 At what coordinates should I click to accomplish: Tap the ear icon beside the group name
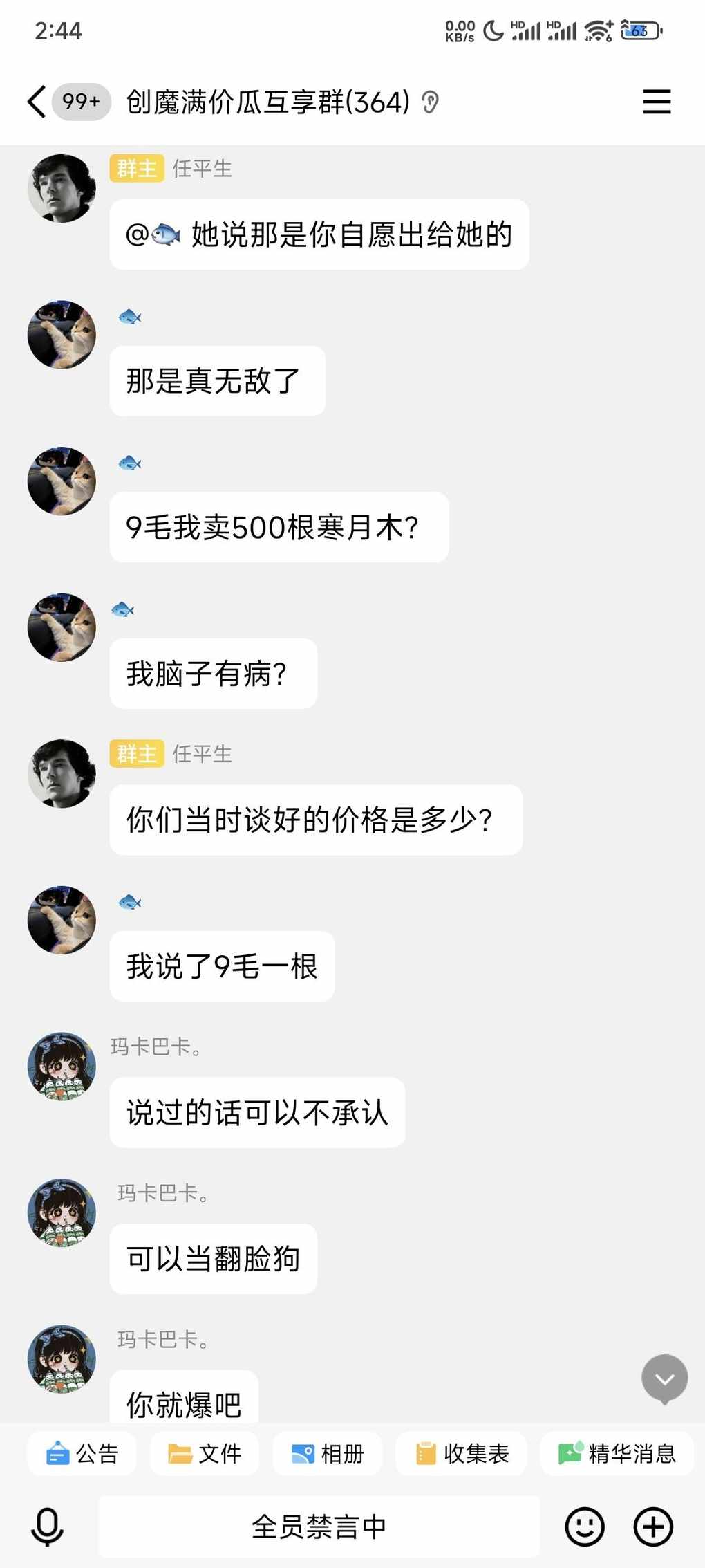coord(430,102)
